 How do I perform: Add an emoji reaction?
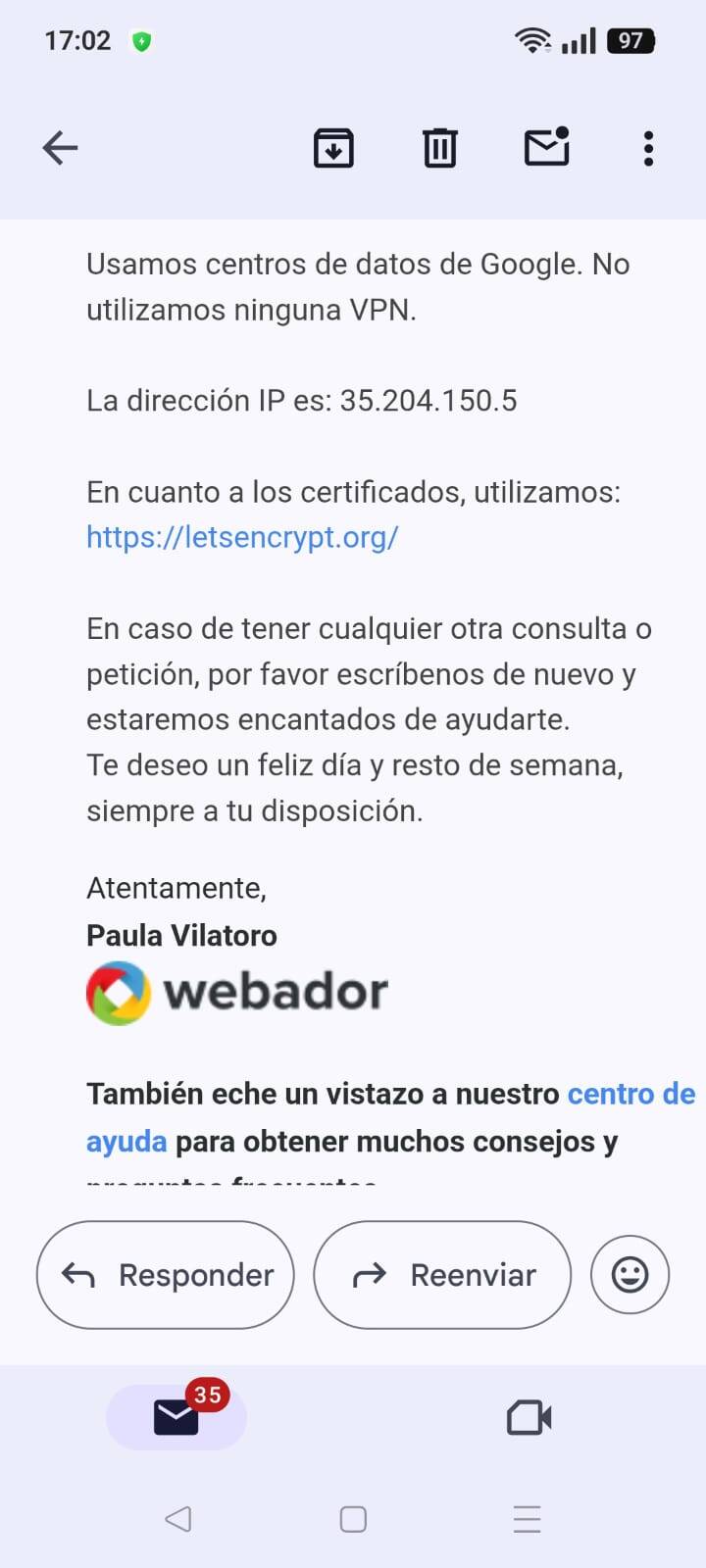click(x=630, y=1275)
